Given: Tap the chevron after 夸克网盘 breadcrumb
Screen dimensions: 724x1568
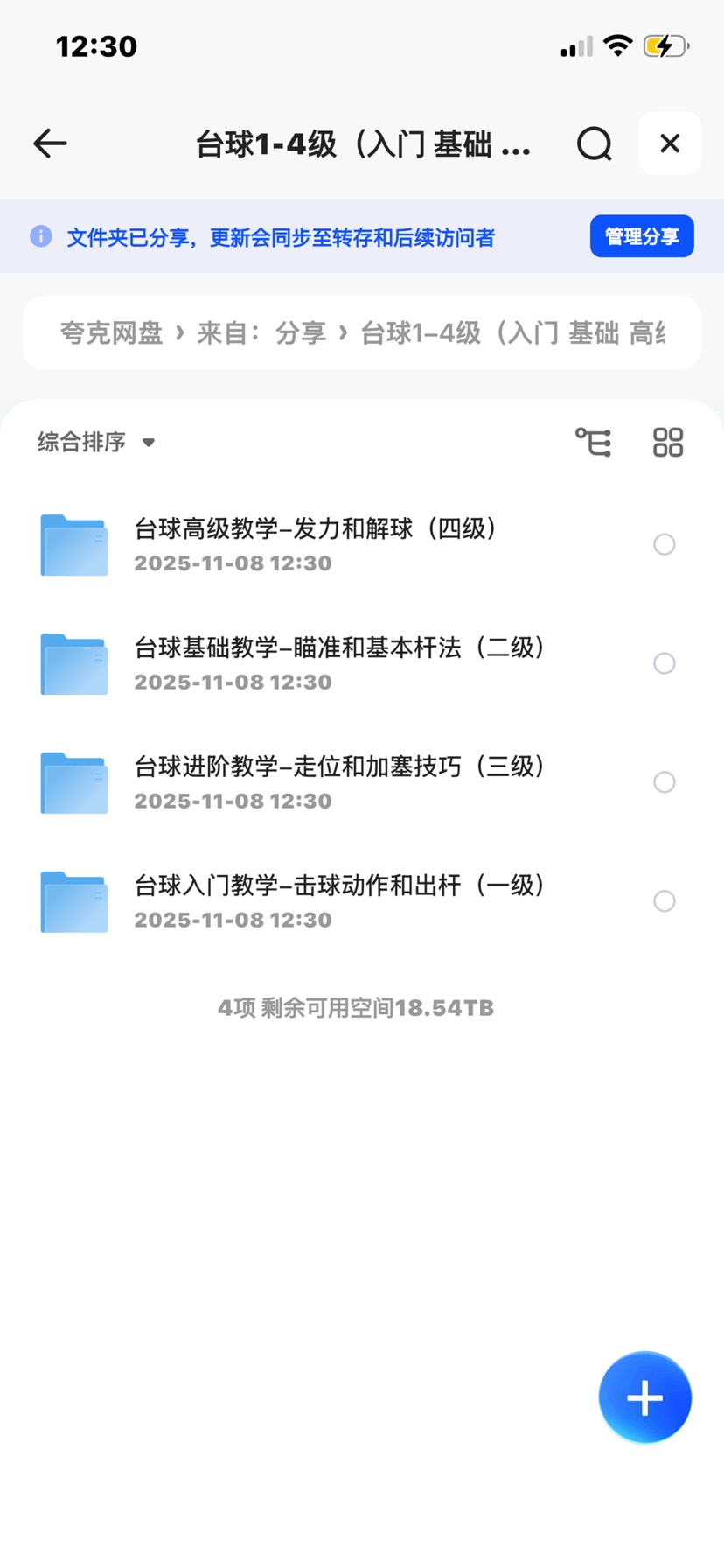Looking at the screenshot, I should (179, 333).
